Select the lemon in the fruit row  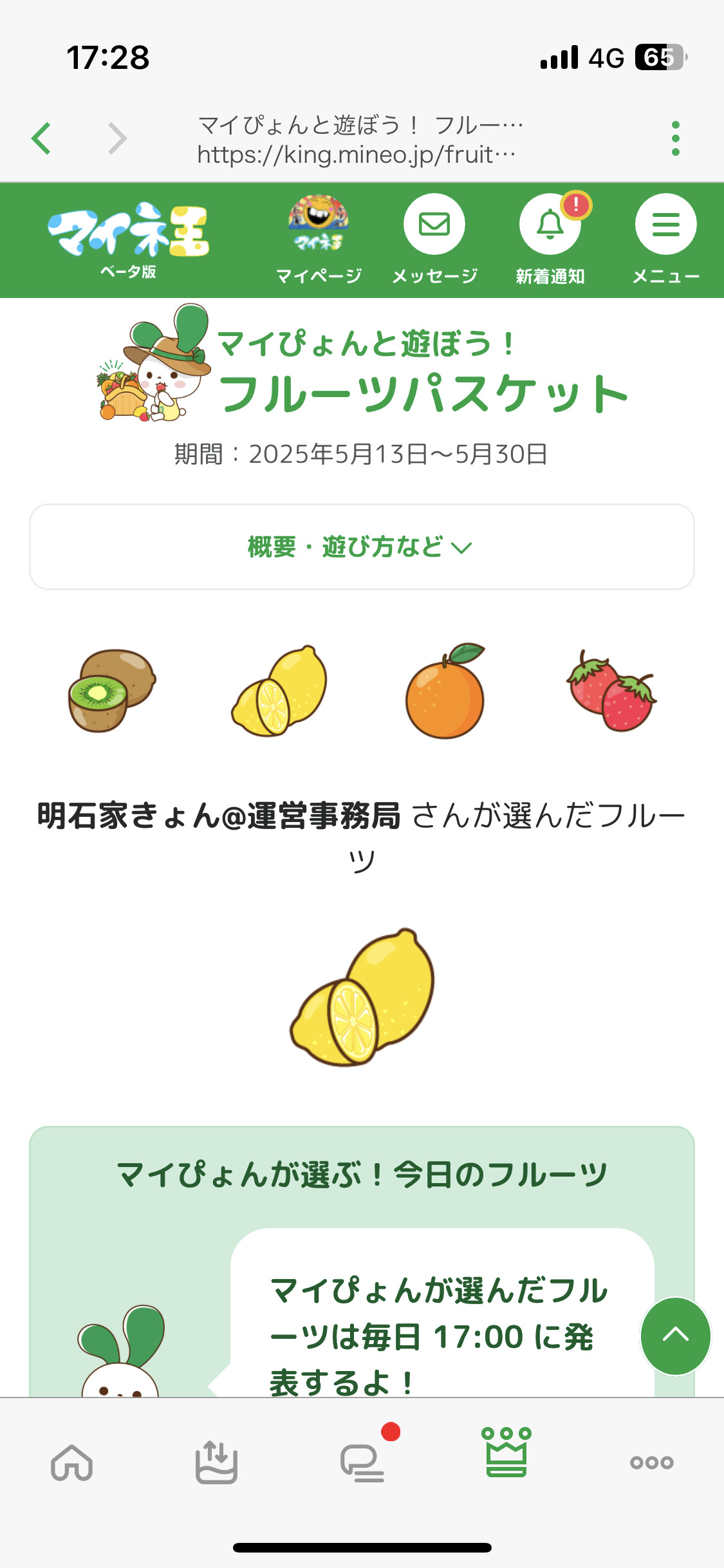tap(279, 691)
